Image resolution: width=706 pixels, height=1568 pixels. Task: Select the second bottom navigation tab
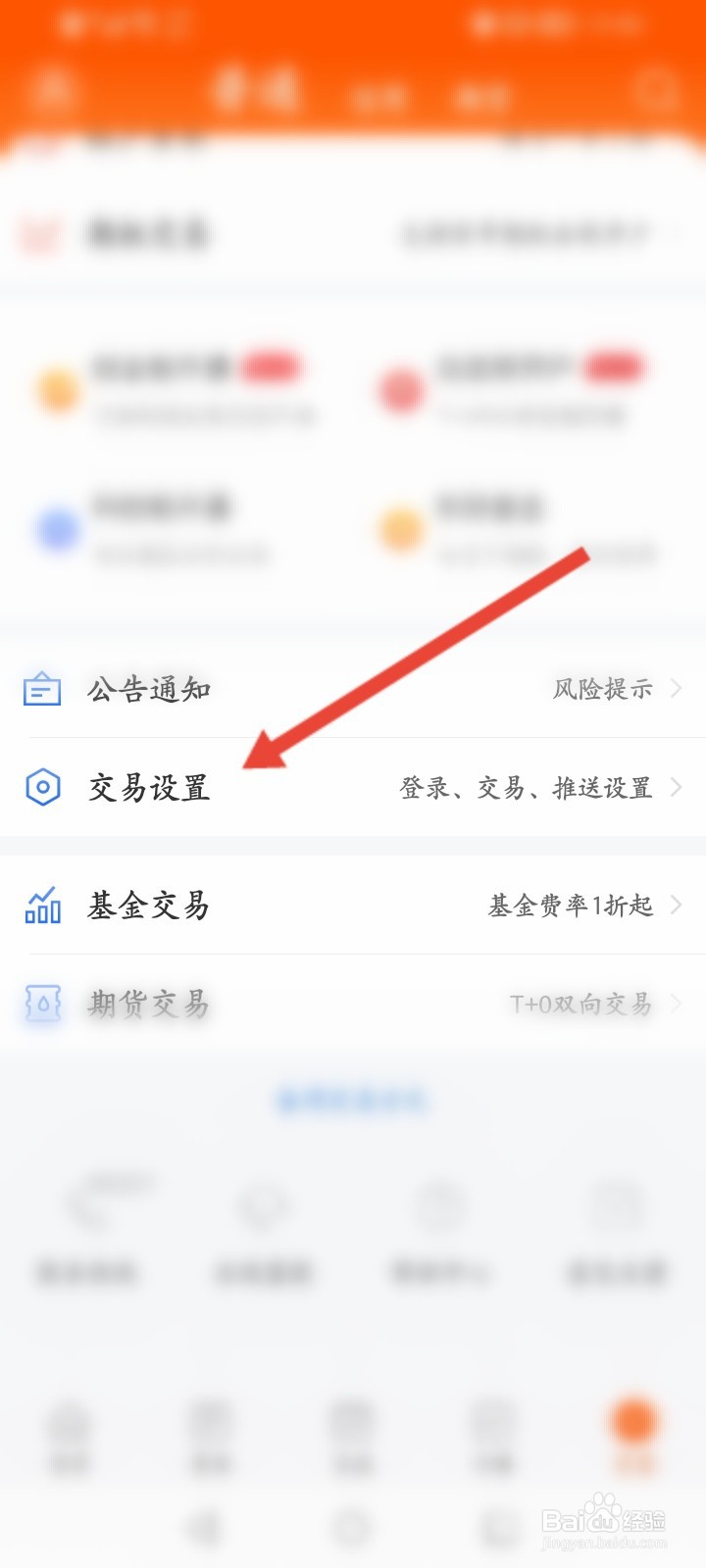210,1431
